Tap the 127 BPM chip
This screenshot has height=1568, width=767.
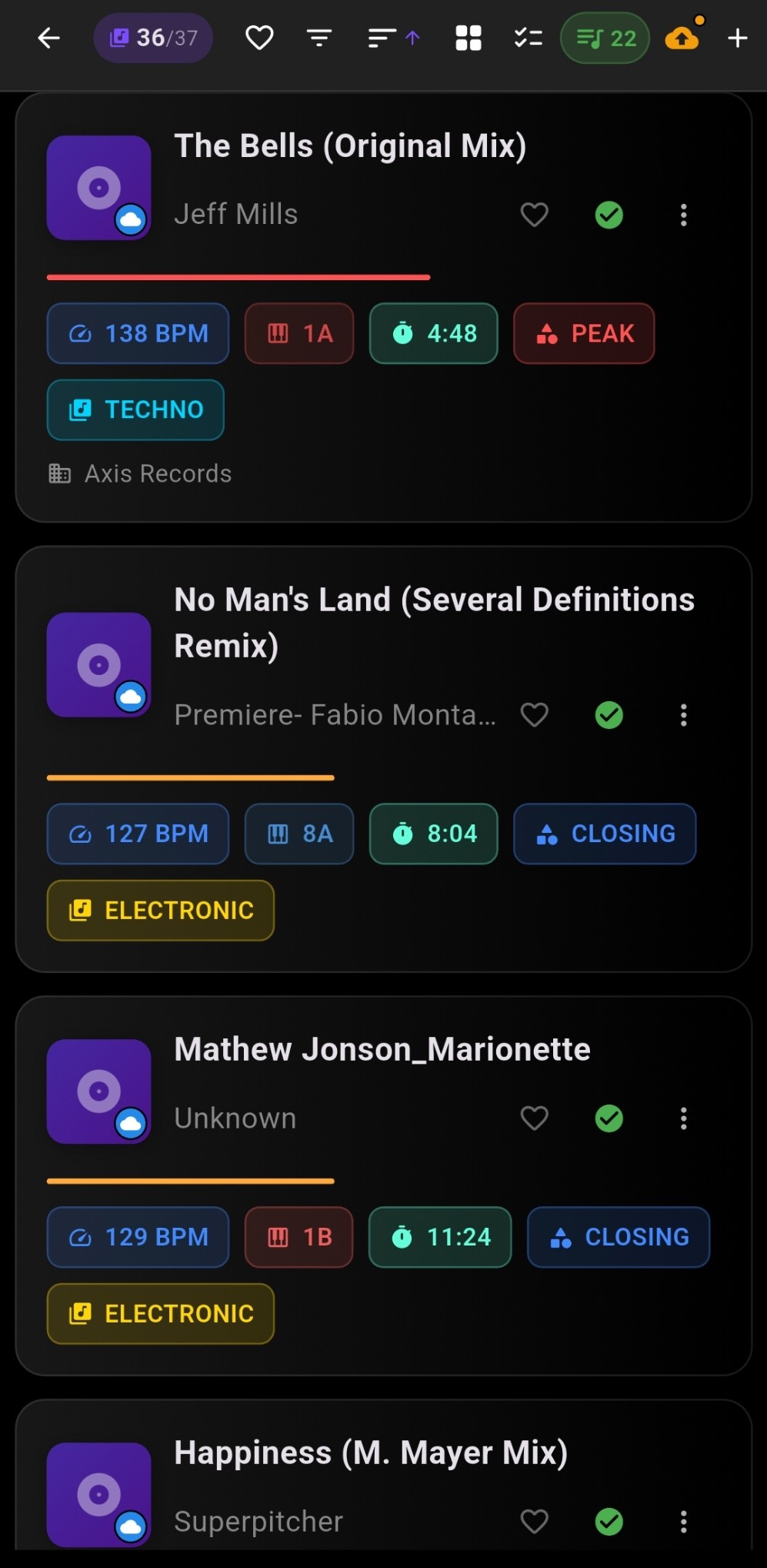[138, 834]
